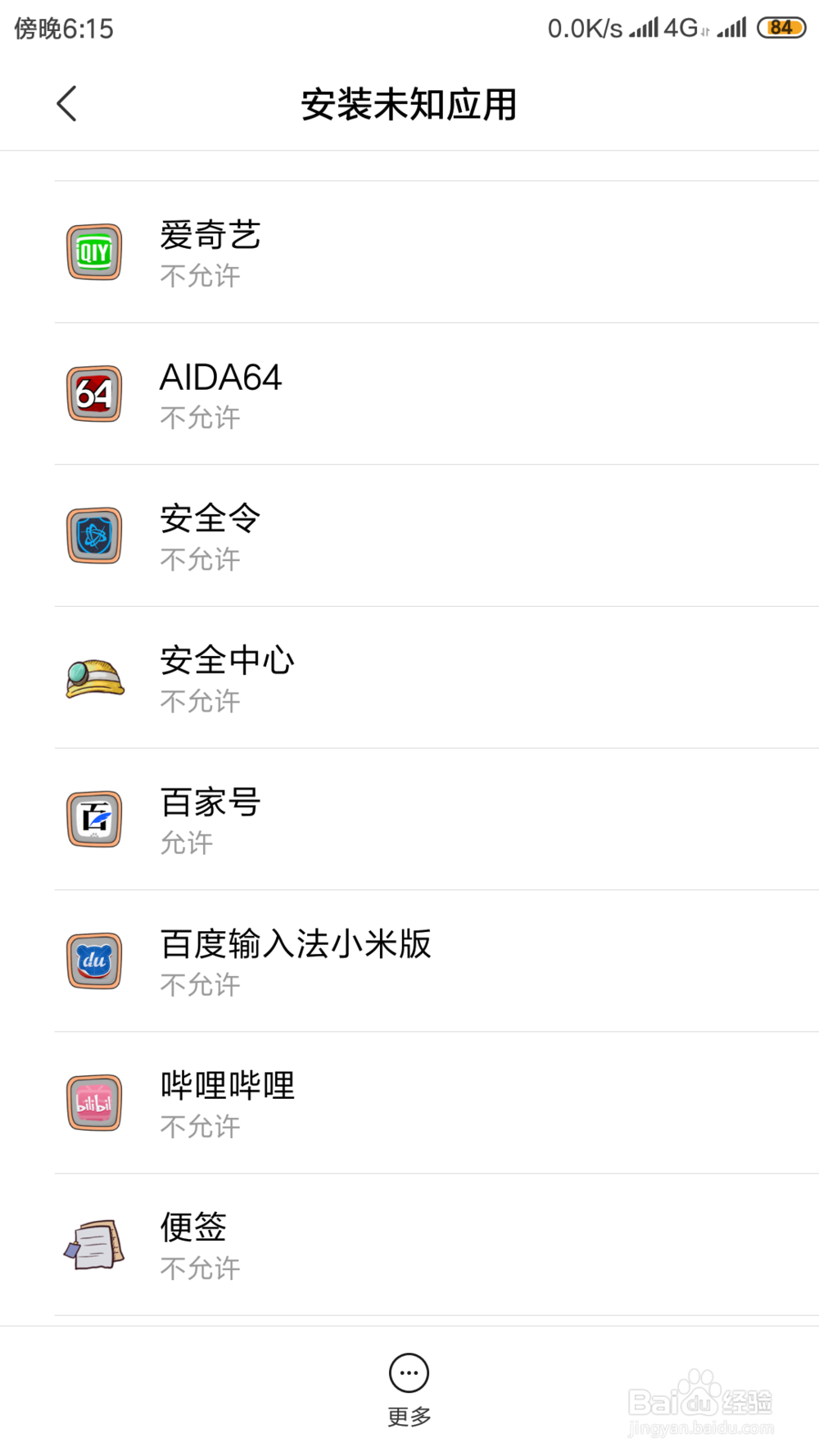Tap the 百家号 row marked 允许
The width and height of the screenshot is (819, 1456).
(x=409, y=819)
